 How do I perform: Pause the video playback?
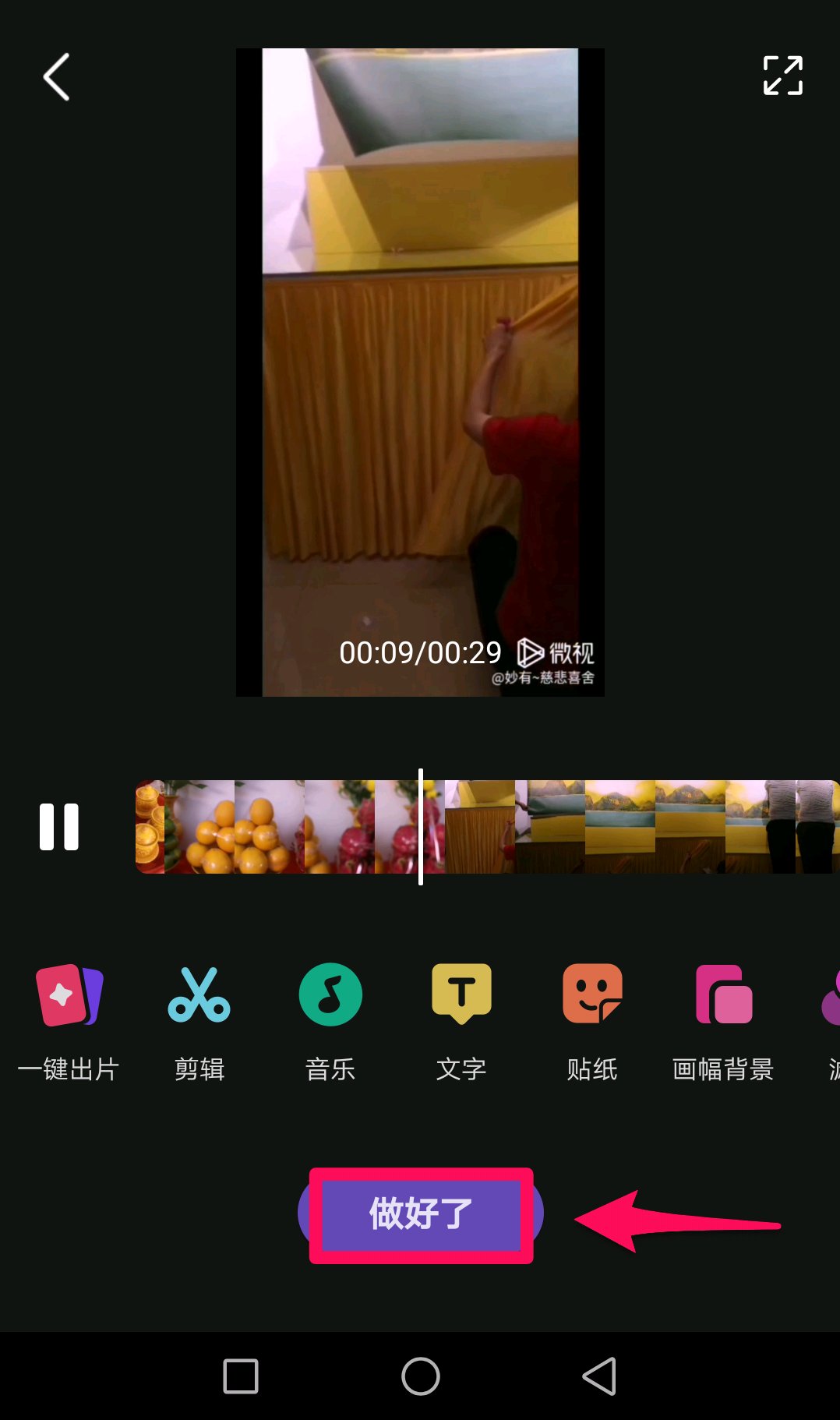[59, 827]
